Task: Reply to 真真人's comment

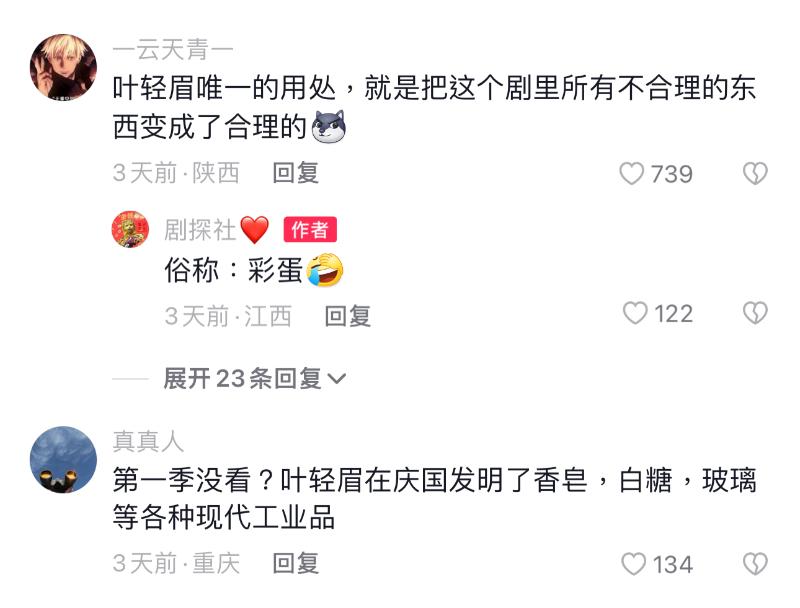Action: [x=295, y=563]
